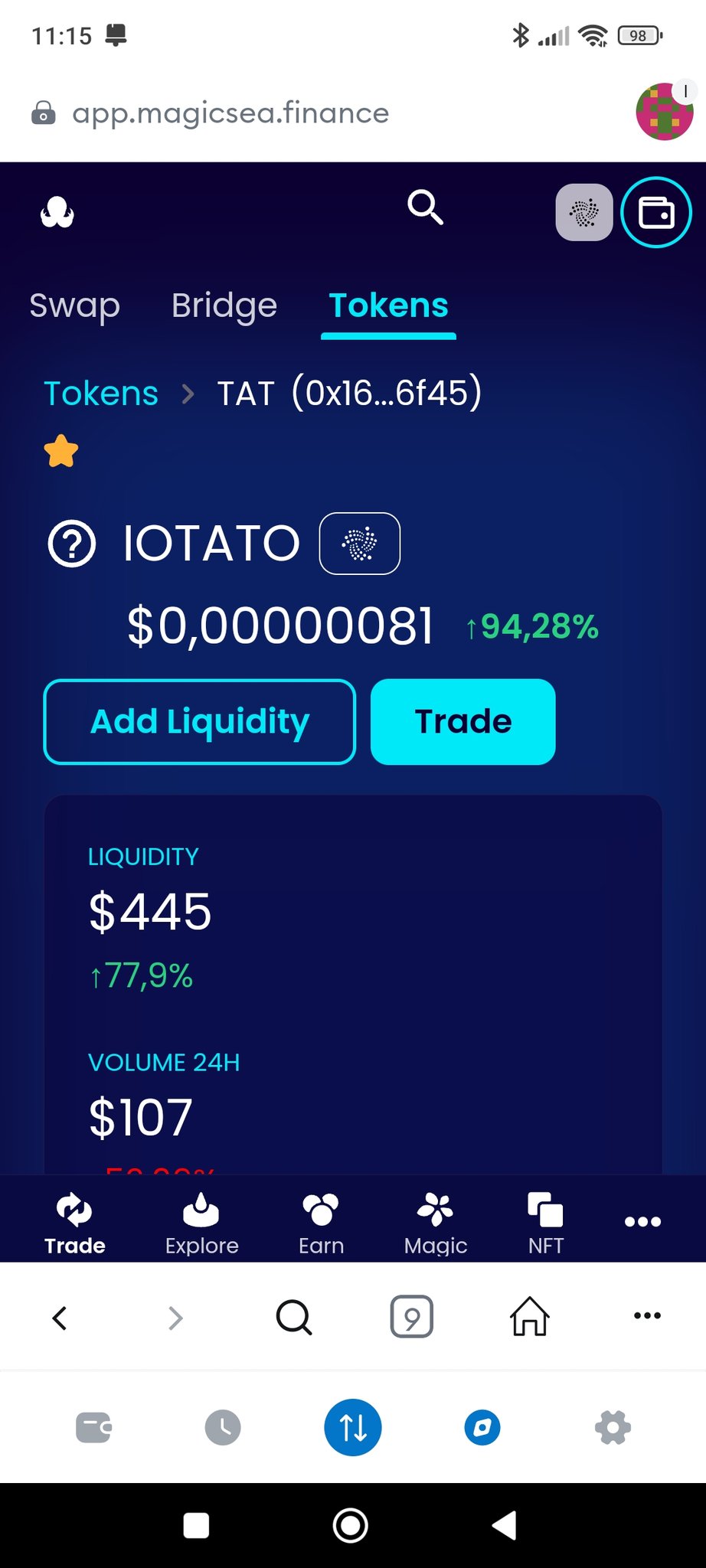
Task: Go back to the Tokens breadcrumb link
Action: pos(101,394)
